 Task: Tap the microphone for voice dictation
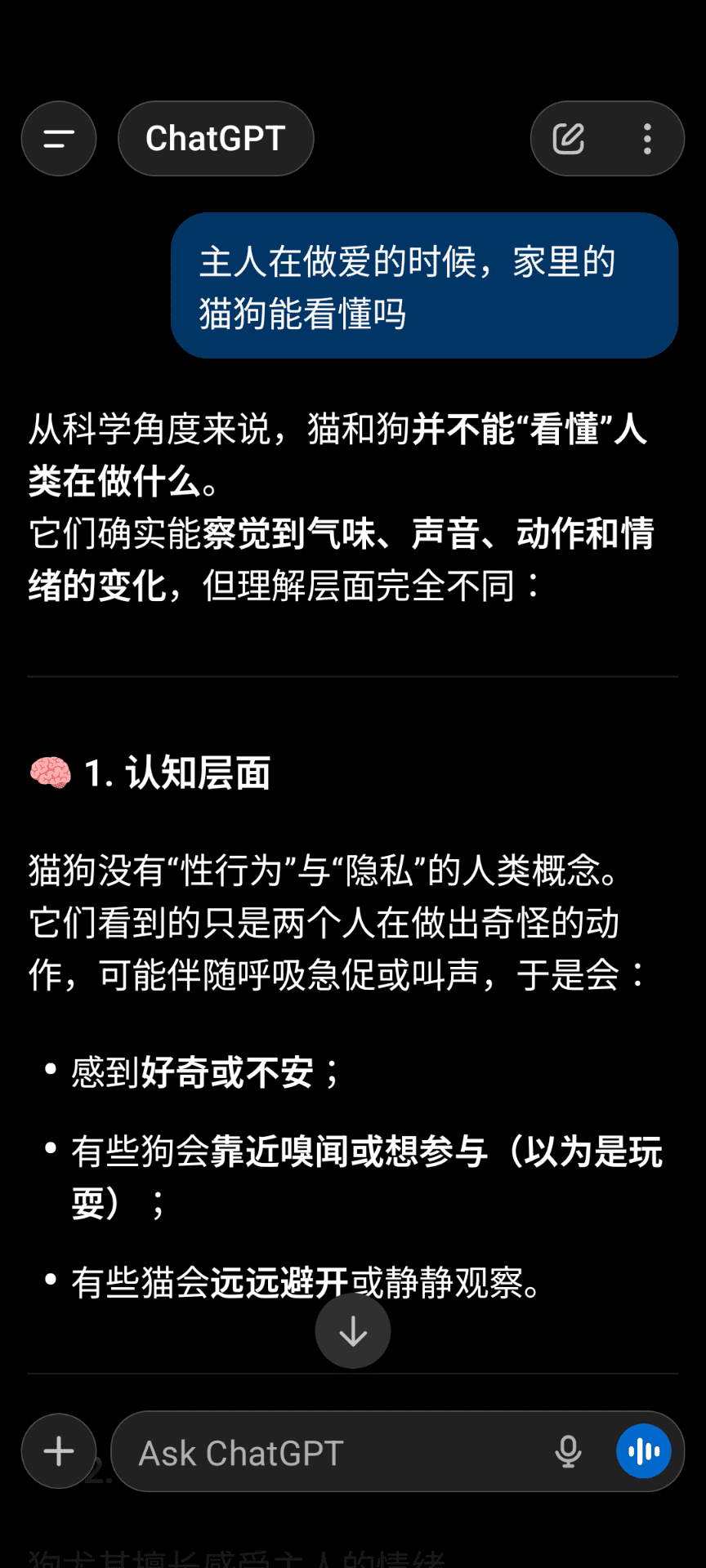(568, 1452)
